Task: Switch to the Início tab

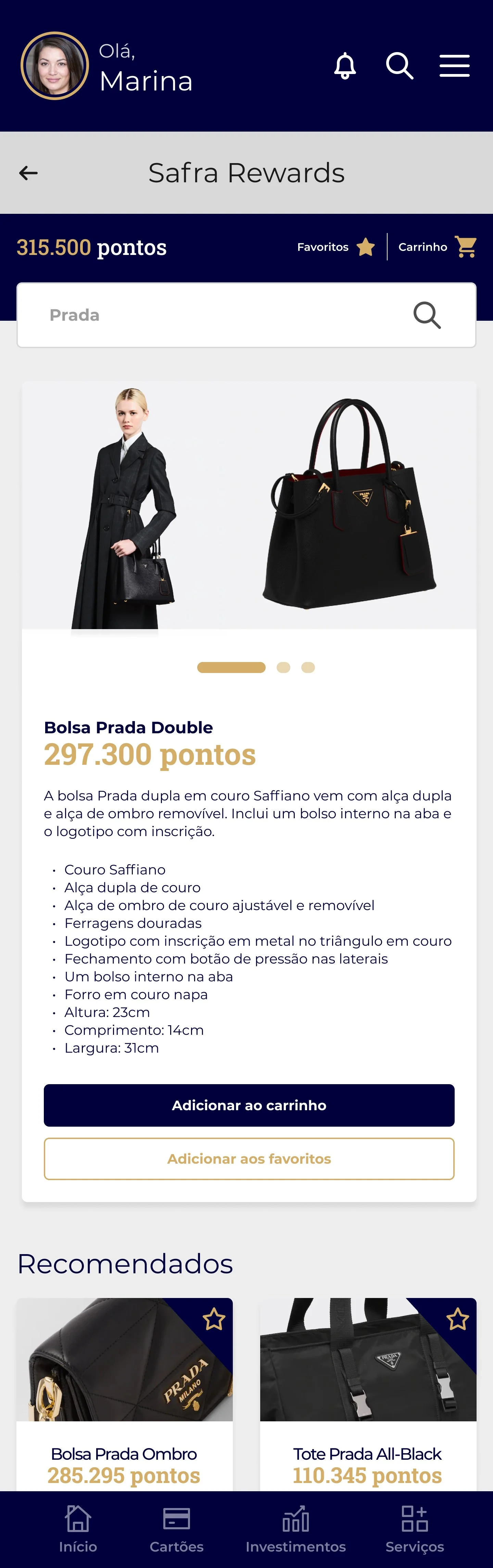Action: (x=78, y=1529)
